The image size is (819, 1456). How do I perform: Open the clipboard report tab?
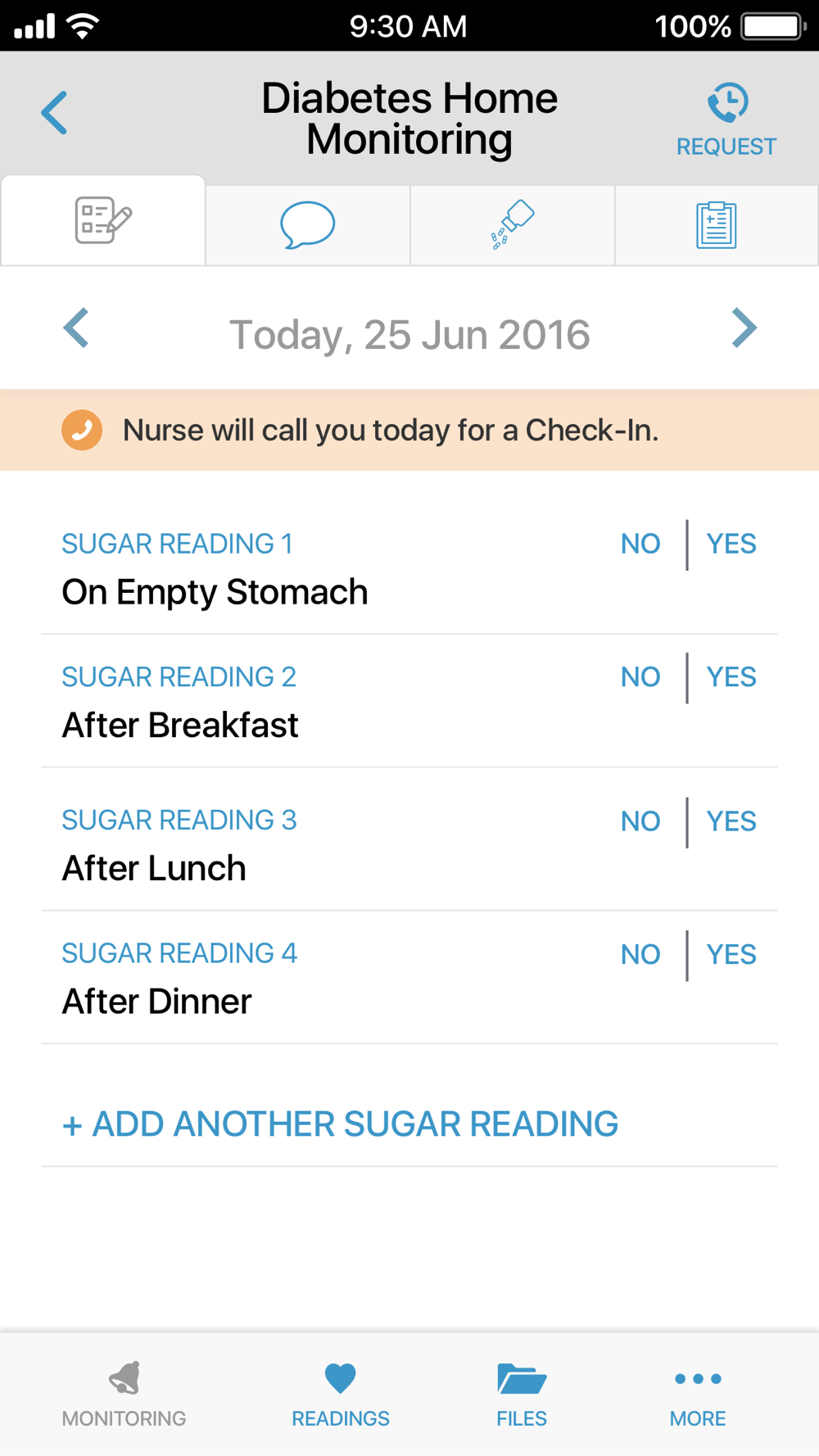point(717,224)
